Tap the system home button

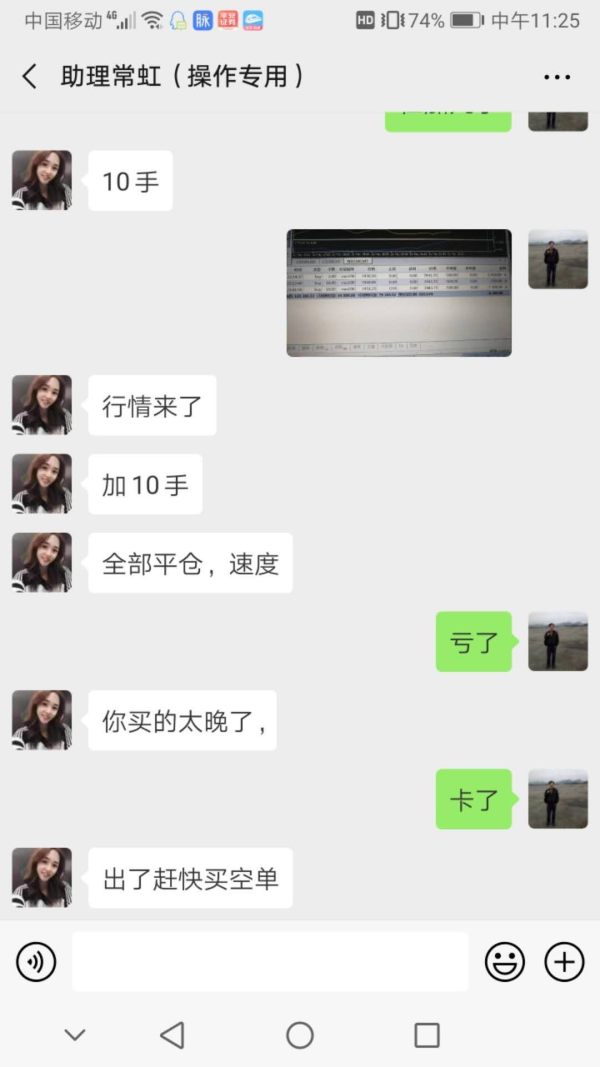click(300, 1035)
